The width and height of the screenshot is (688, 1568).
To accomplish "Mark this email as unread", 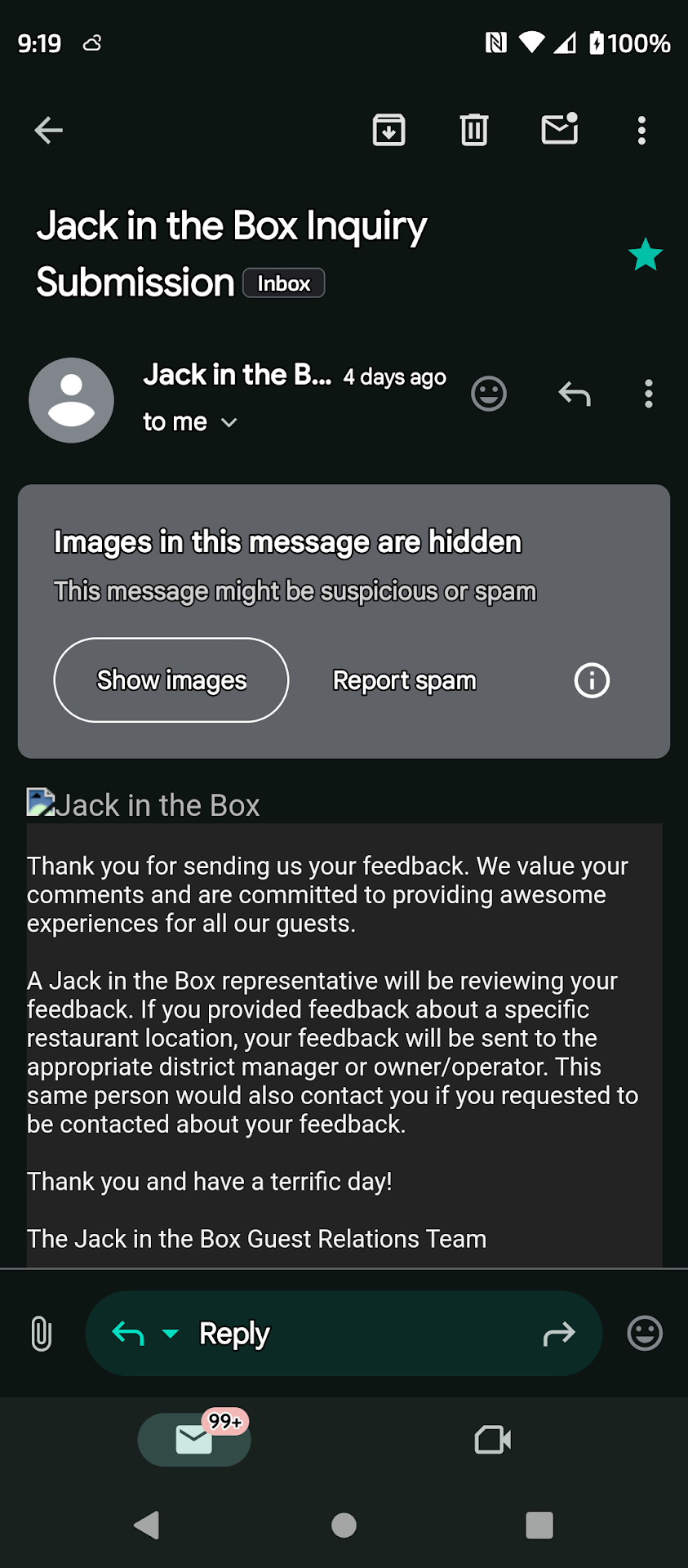I will click(560, 130).
